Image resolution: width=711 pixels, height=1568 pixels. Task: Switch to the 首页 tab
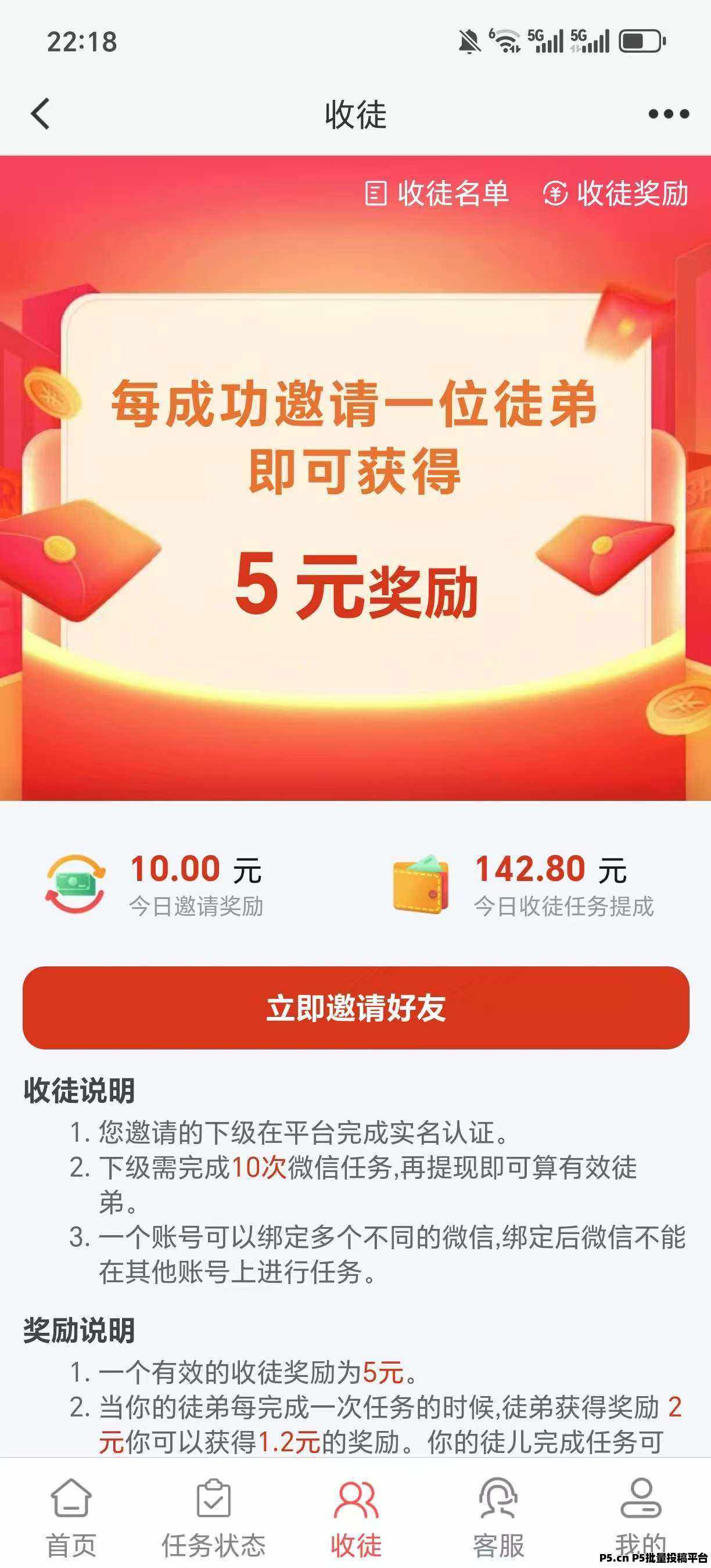[x=71, y=1516]
